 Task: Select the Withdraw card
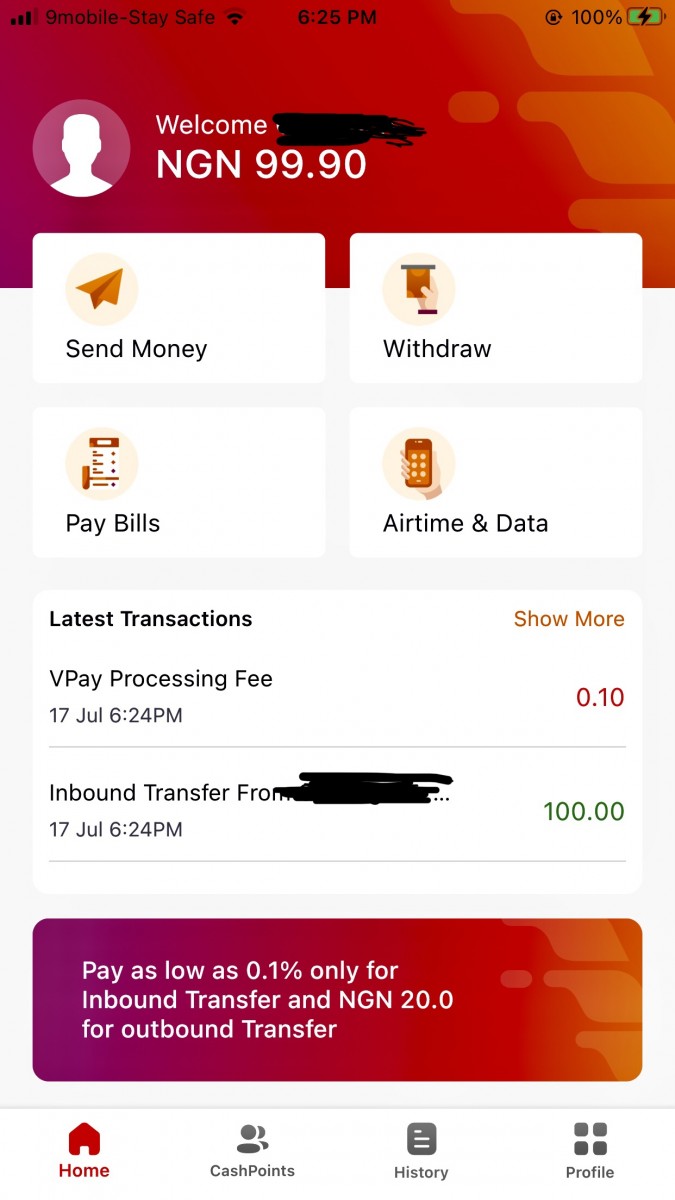pos(496,308)
